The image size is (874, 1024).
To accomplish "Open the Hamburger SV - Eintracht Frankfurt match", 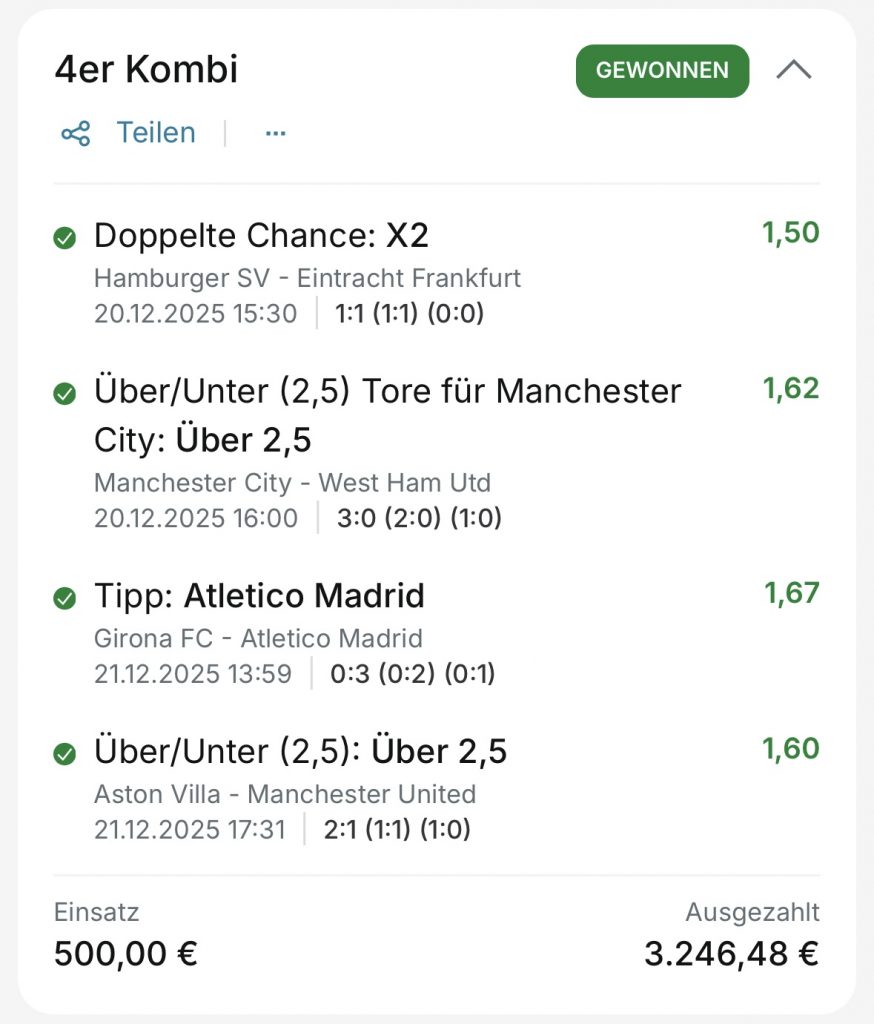I will pyautogui.click(x=307, y=278).
